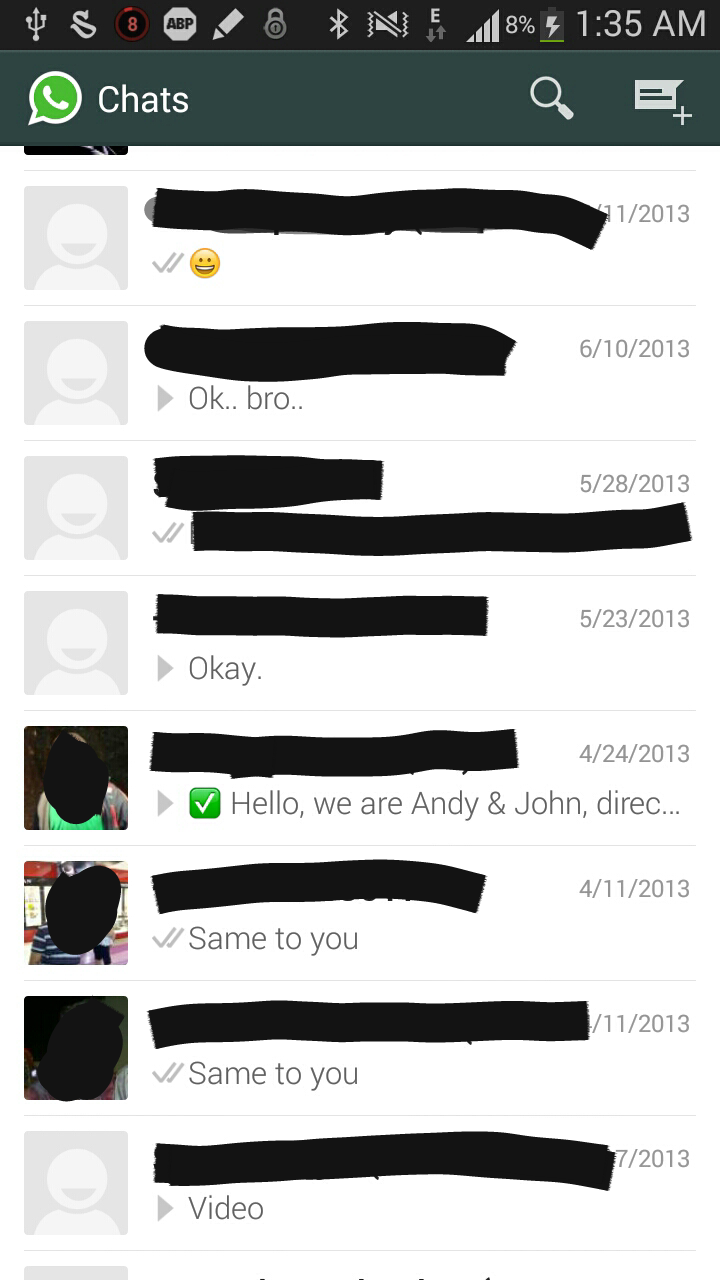720x1280 pixels.
Task: Open the chat with the Video message
Action: (360, 1183)
